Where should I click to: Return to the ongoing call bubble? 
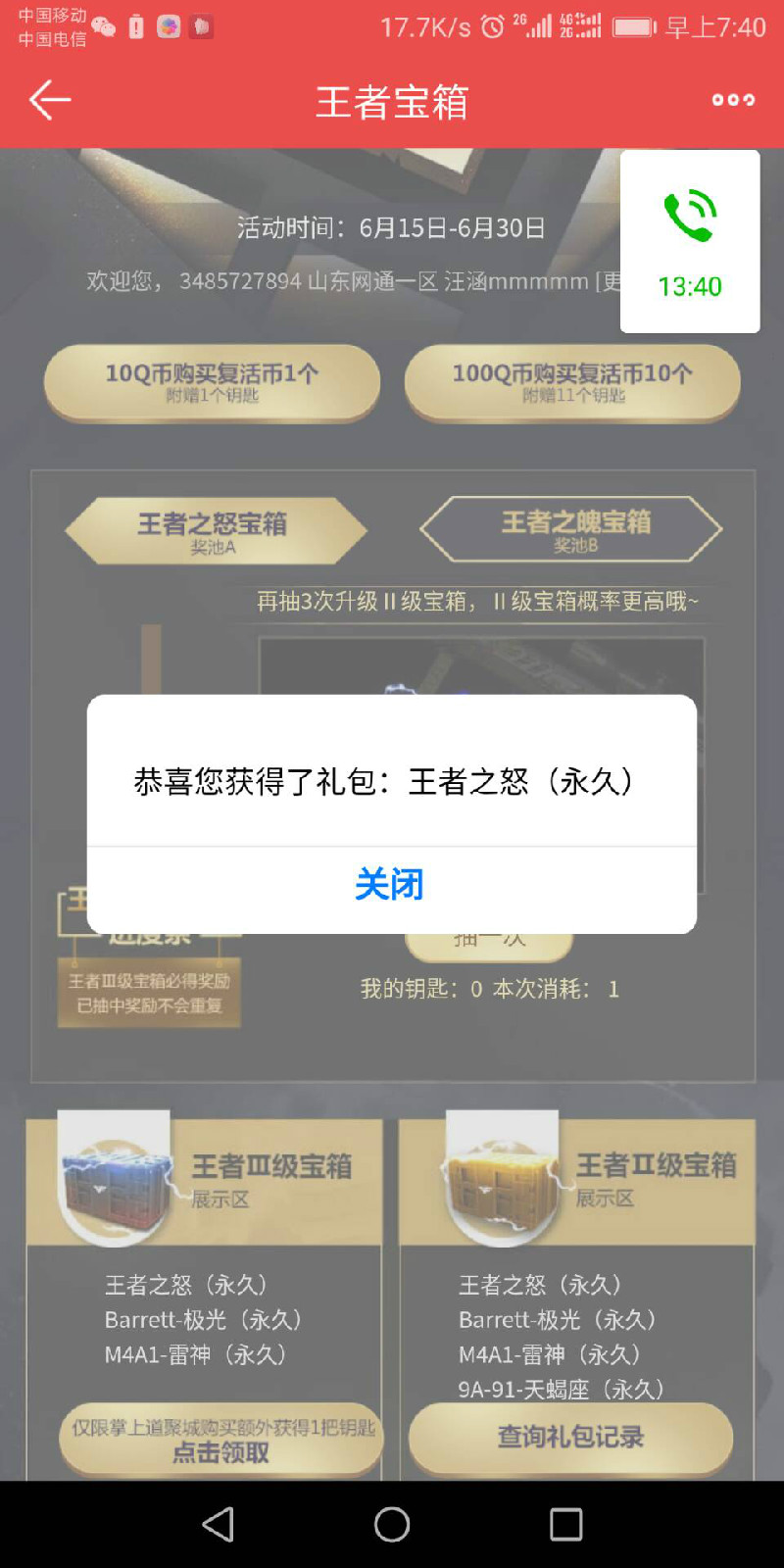point(690,242)
